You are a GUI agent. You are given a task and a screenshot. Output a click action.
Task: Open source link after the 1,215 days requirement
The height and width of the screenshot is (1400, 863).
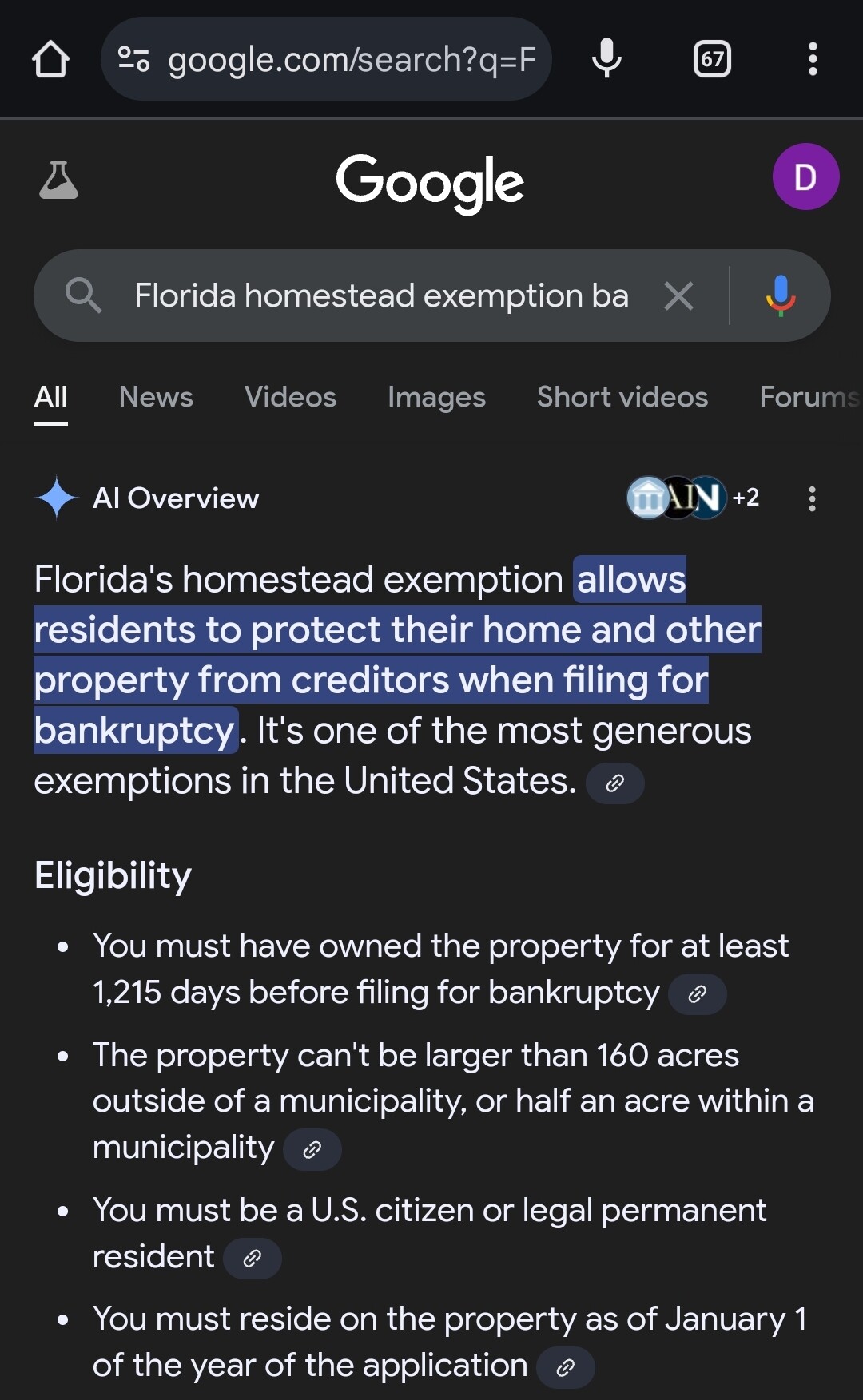[x=697, y=994]
